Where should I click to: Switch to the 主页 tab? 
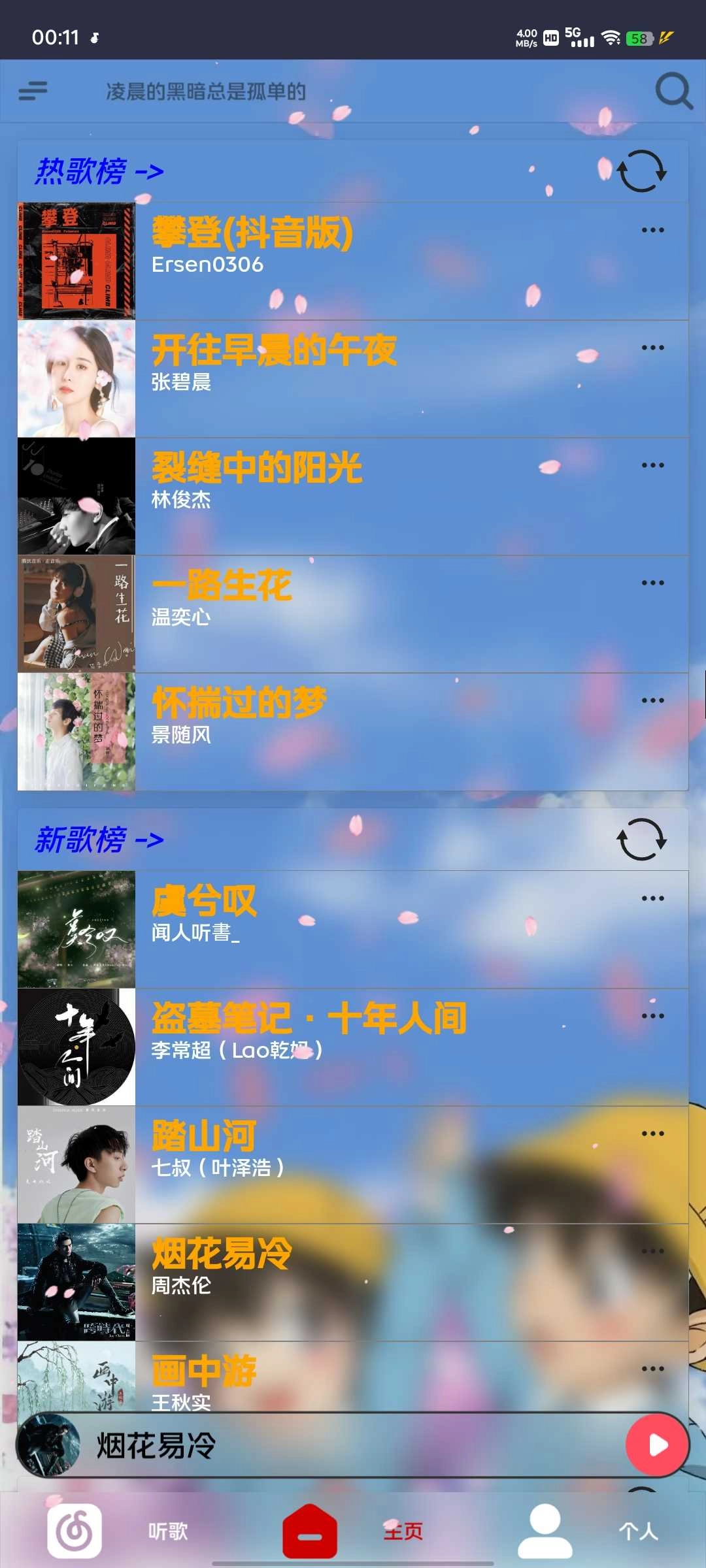coord(353,1531)
